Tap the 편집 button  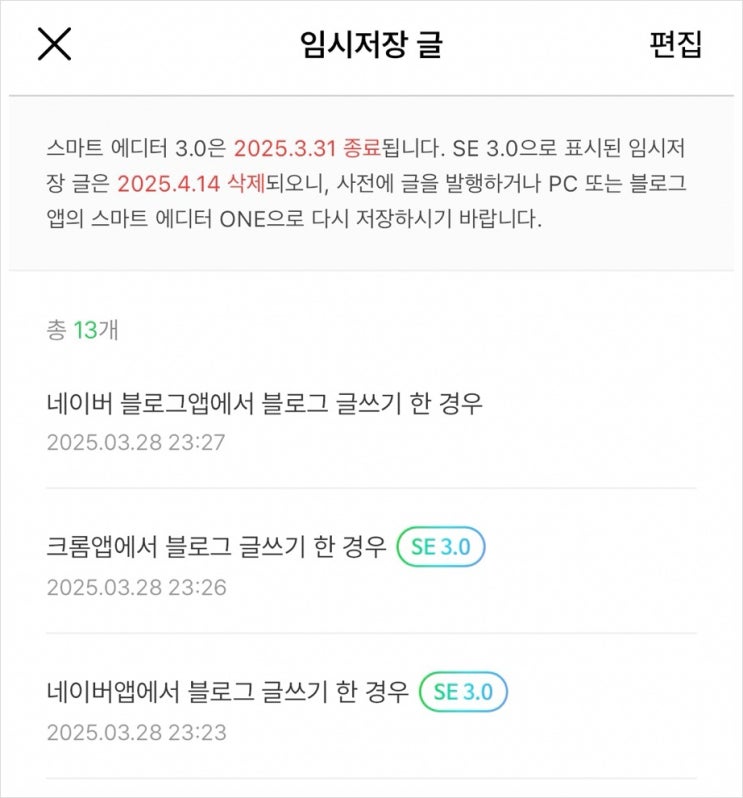pyautogui.click(x=675, y=44)
